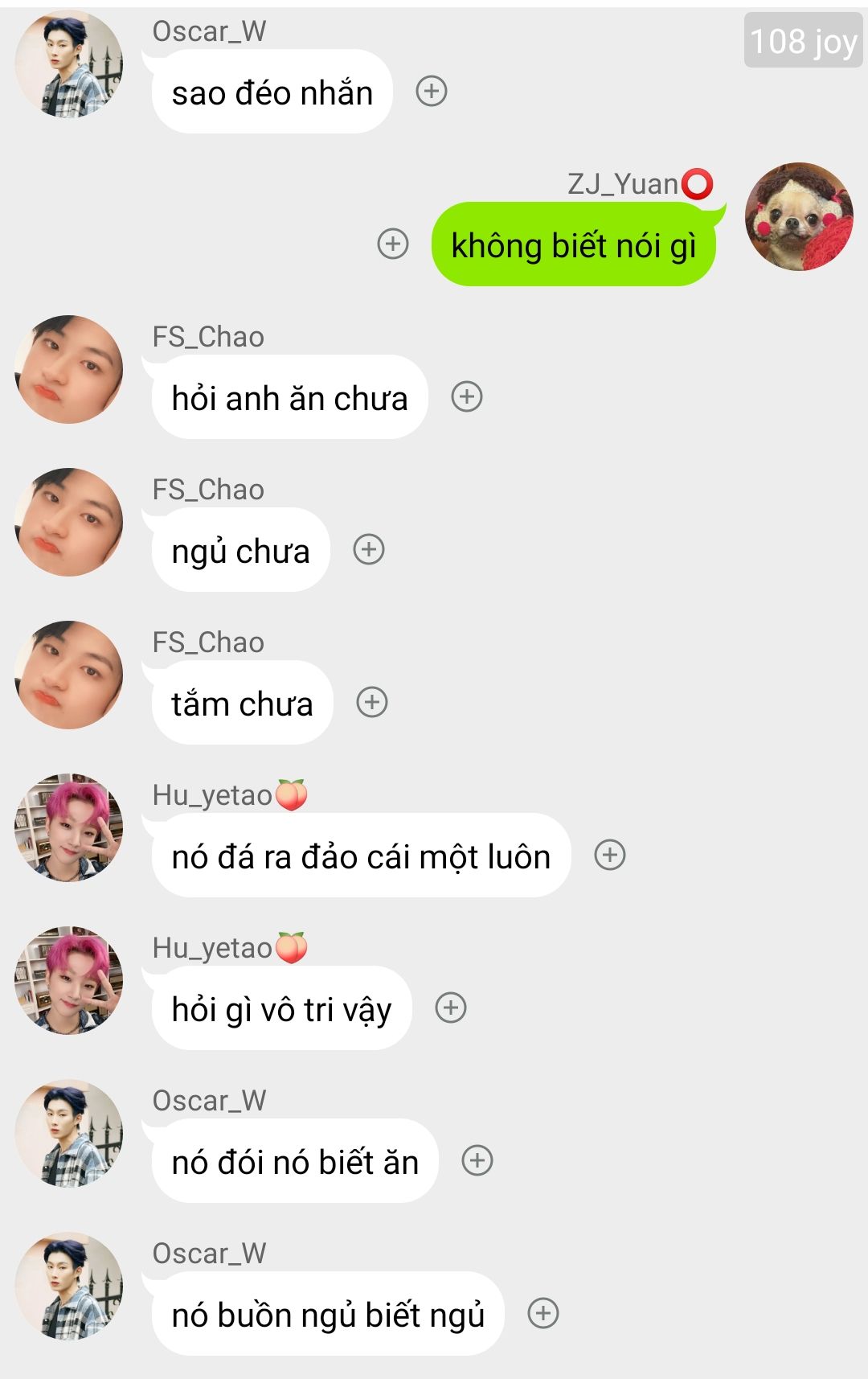Tap the plus beside "nó đá ra đảo cái một luôn"
Screen dimensions: 868x1379
(610, 855)
